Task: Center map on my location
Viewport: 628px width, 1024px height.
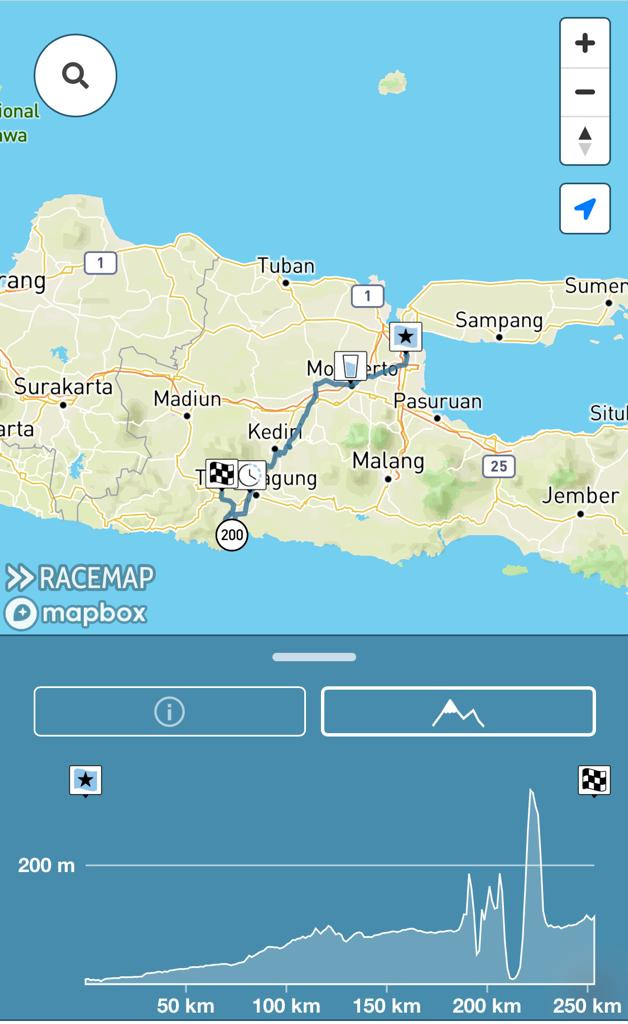Action: click(x=585, y=209)
